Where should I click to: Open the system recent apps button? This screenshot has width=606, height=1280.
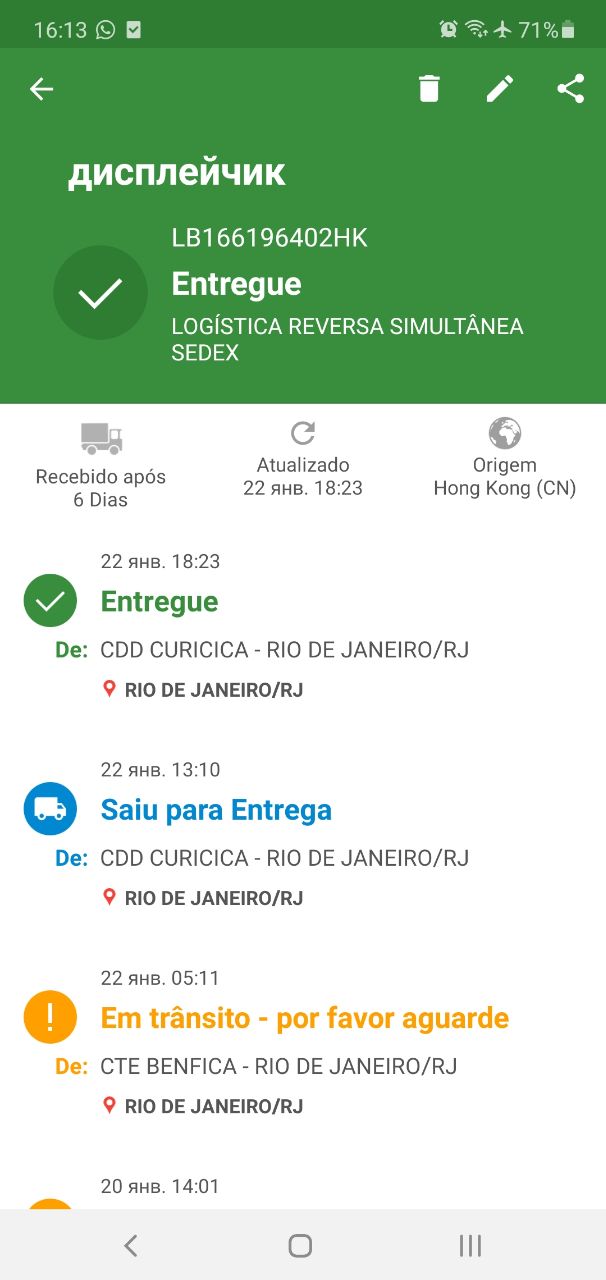point(470,1245)
